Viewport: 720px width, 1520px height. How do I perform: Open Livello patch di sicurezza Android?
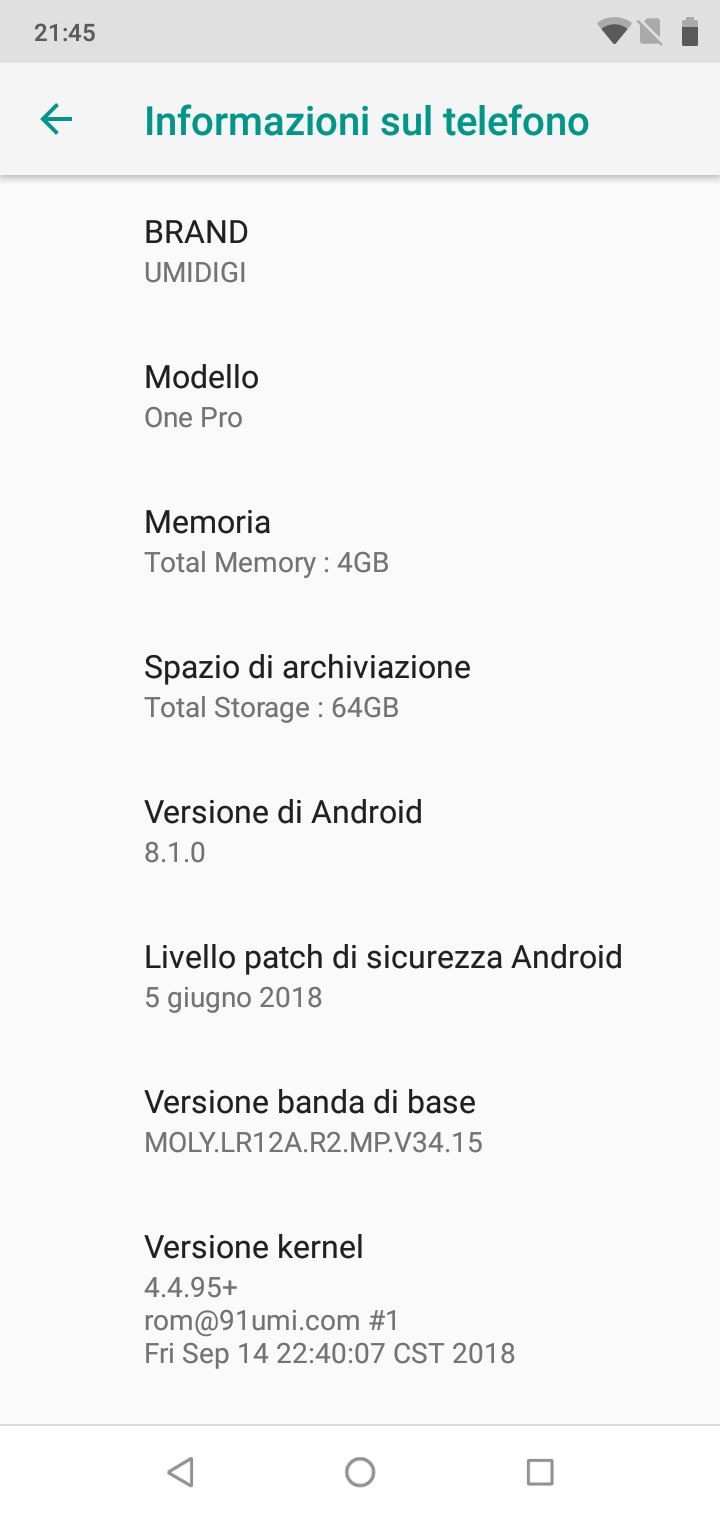pyautogui.click(x=360, y=976)
